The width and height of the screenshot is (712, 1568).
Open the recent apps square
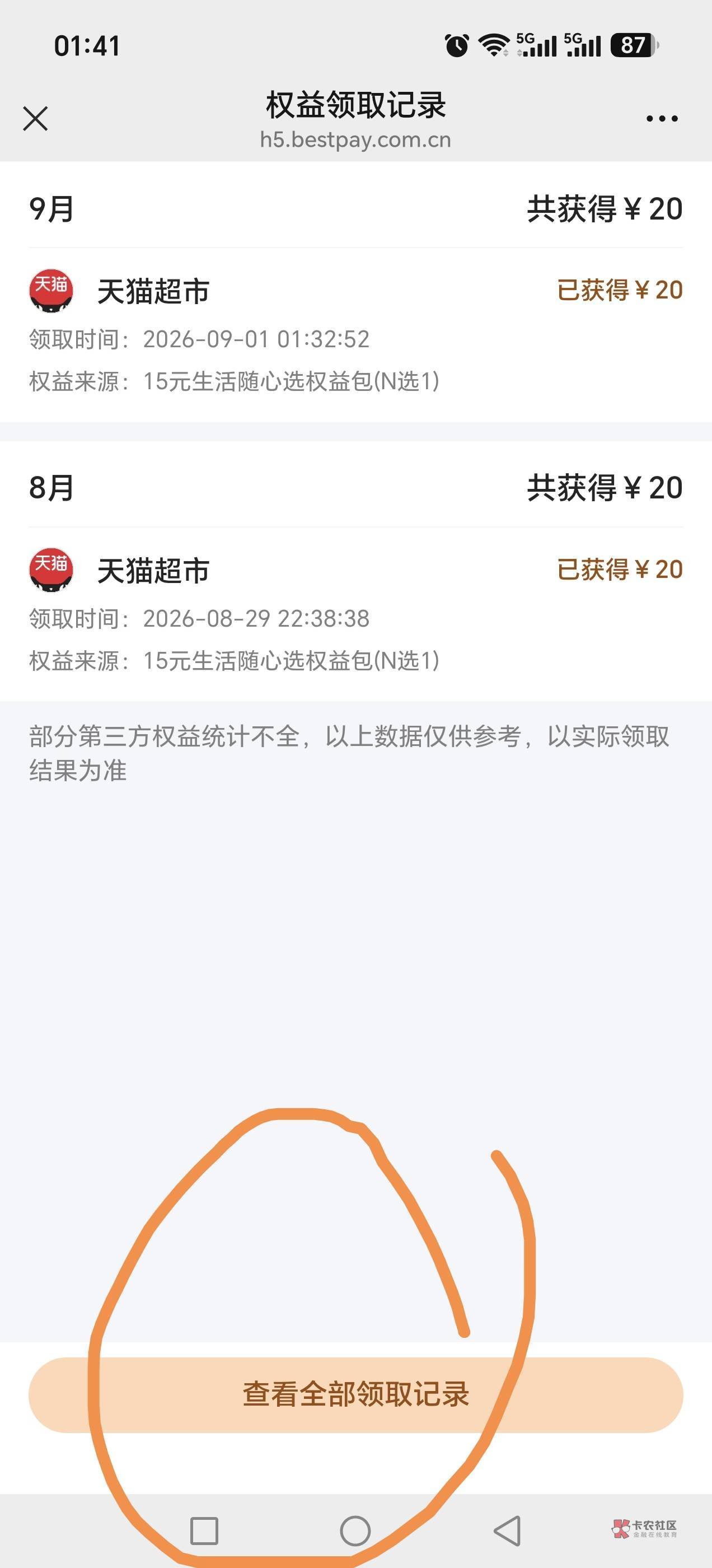click(x=204, y=1531)
